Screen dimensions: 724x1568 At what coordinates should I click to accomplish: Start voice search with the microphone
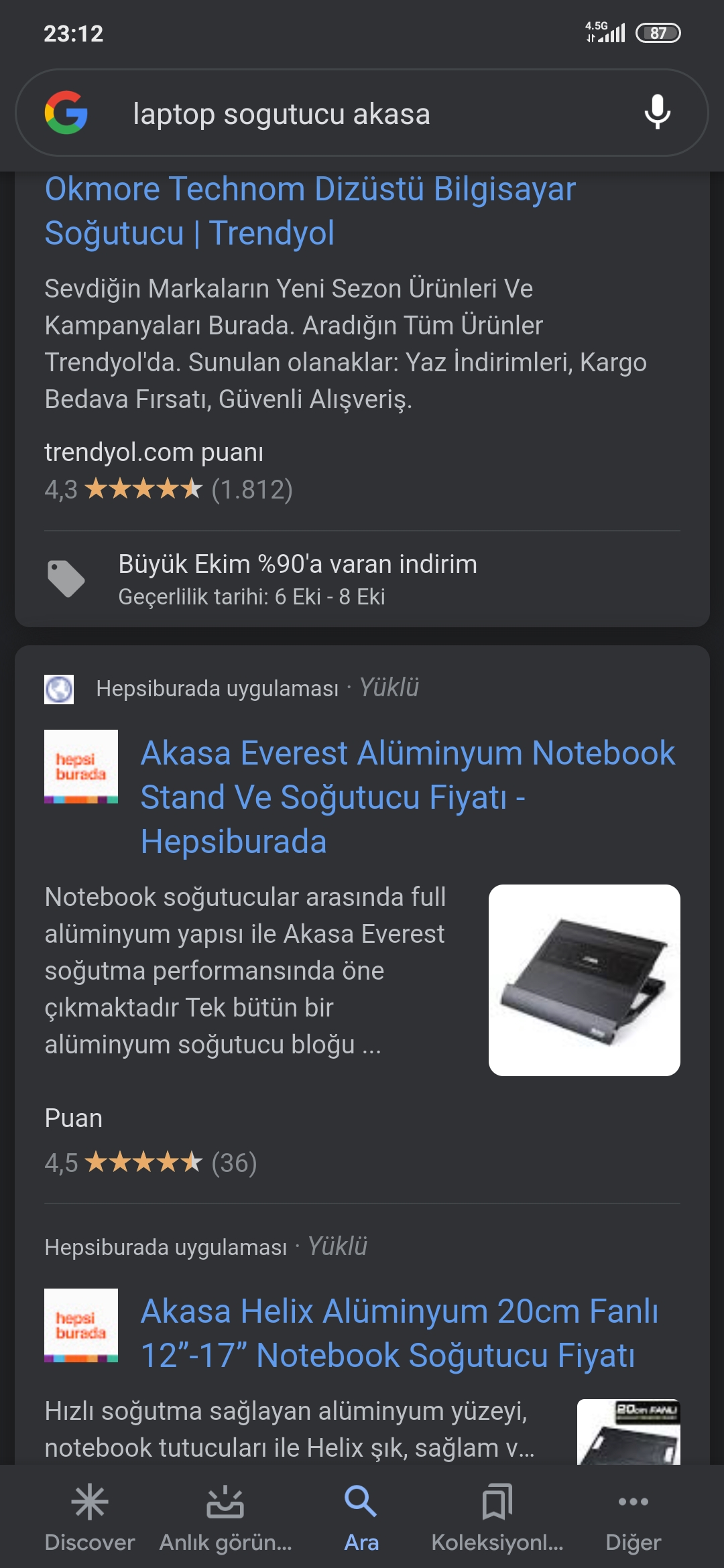[657, 113]
